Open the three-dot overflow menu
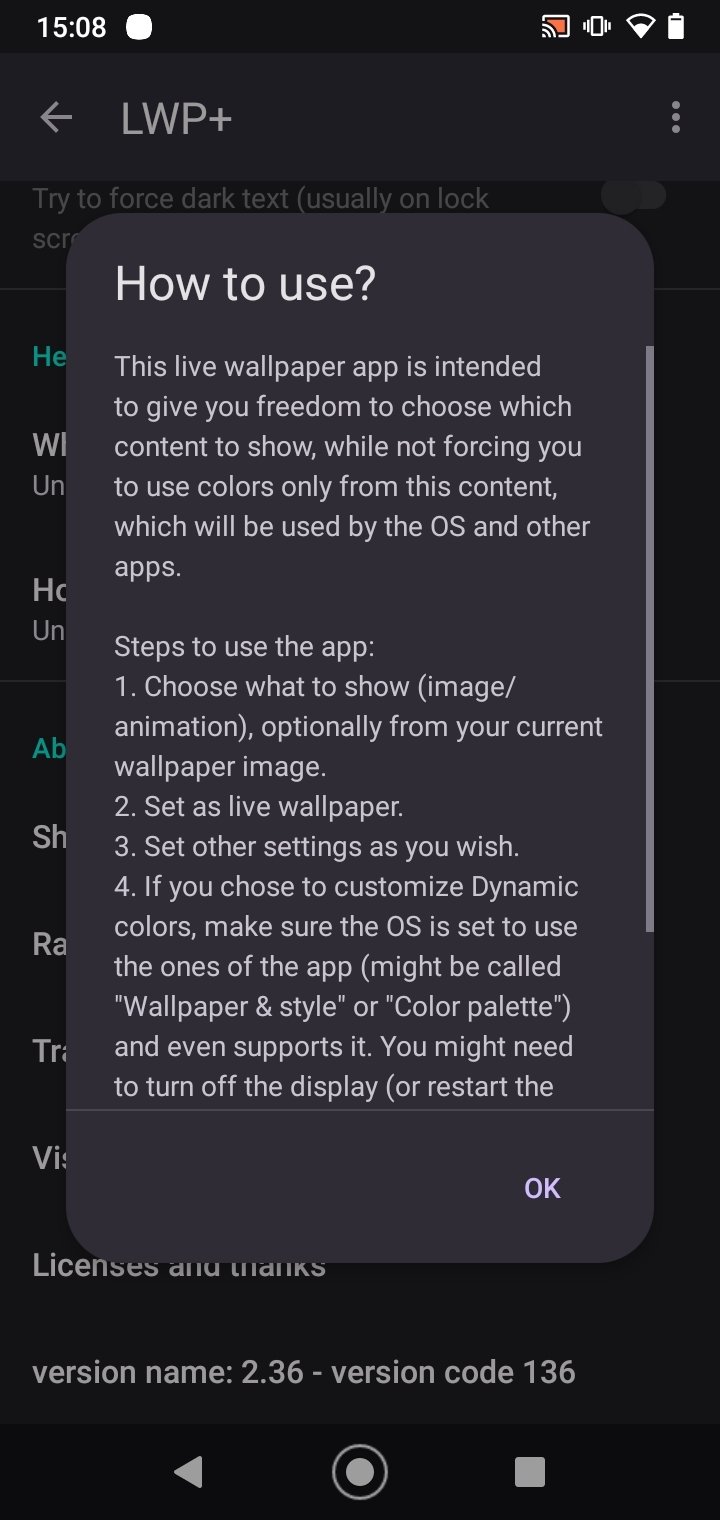 tap(676, 118)
